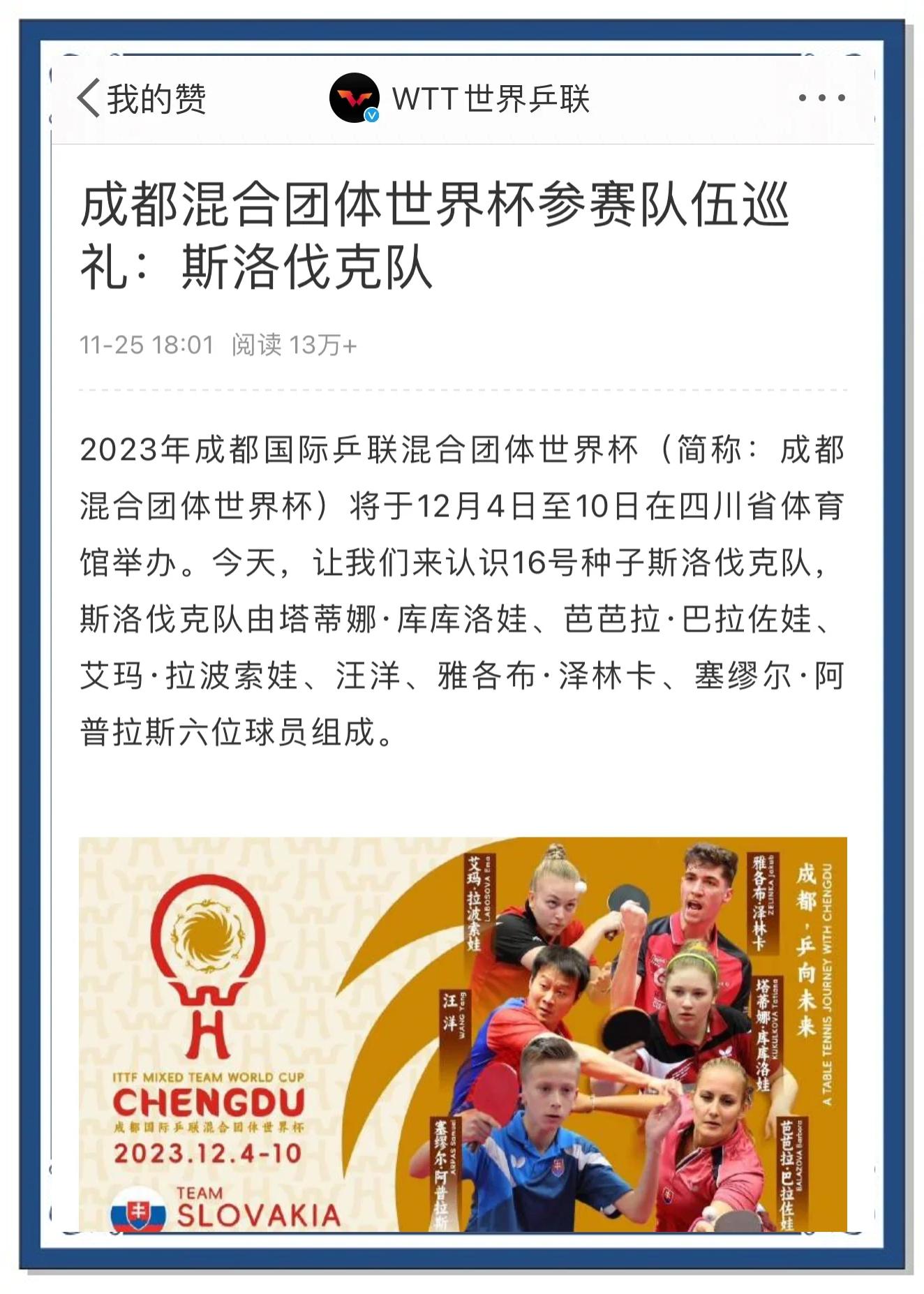This screenshot has height=1294, width=924.
Task: Open the three-dot overflow menu
Action: point(821,98)
